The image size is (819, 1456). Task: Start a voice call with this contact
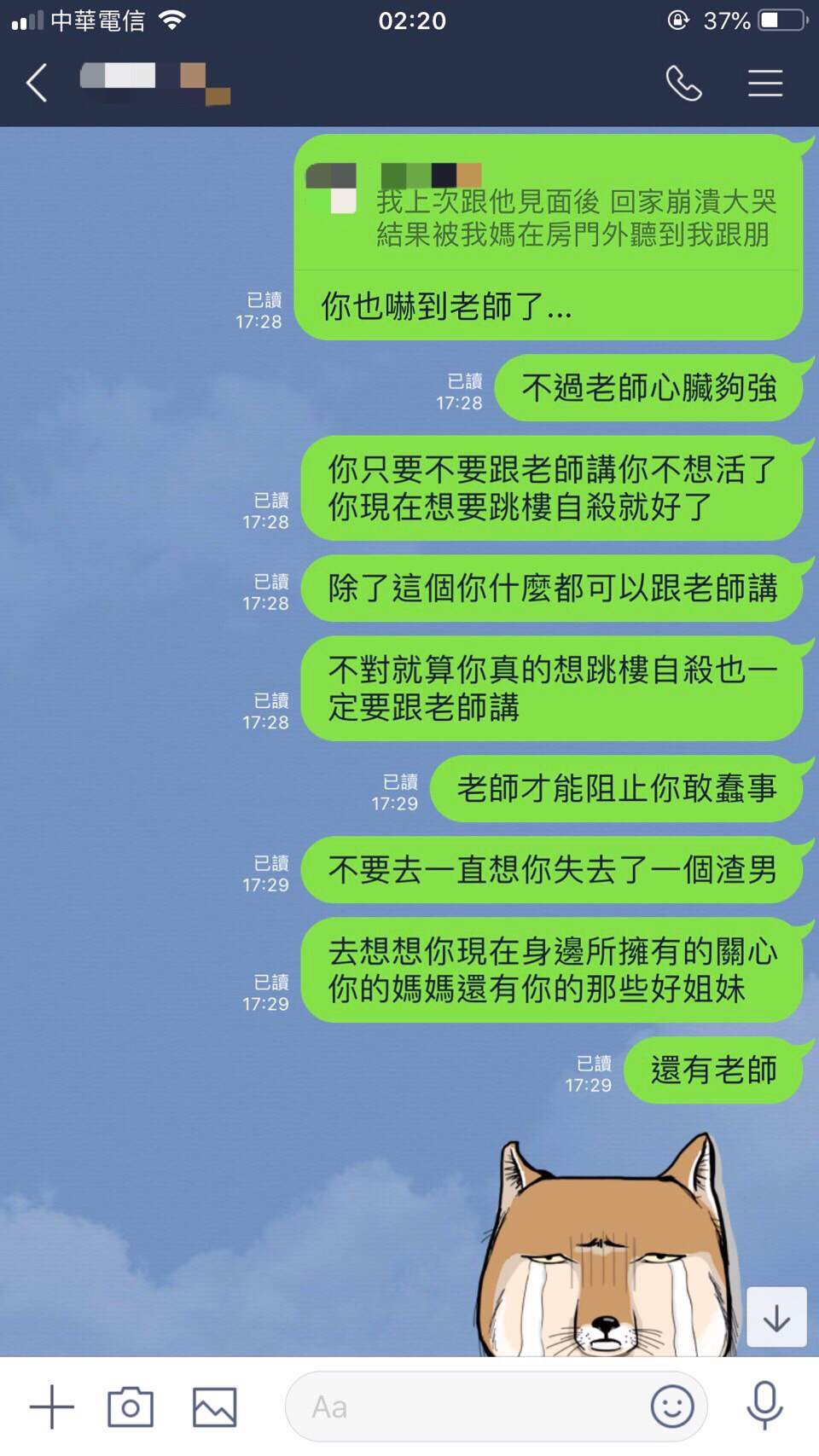[683, 84]
